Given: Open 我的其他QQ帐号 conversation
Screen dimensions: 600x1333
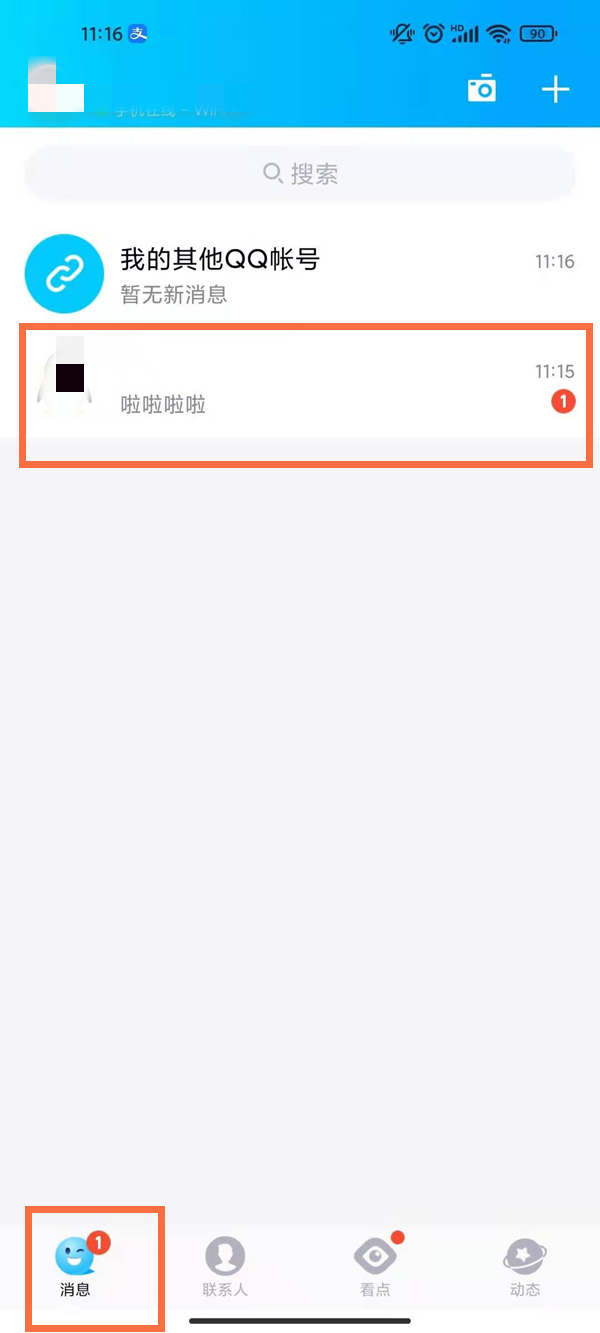Looking at the screenshot, I should (x=300, y=273).
